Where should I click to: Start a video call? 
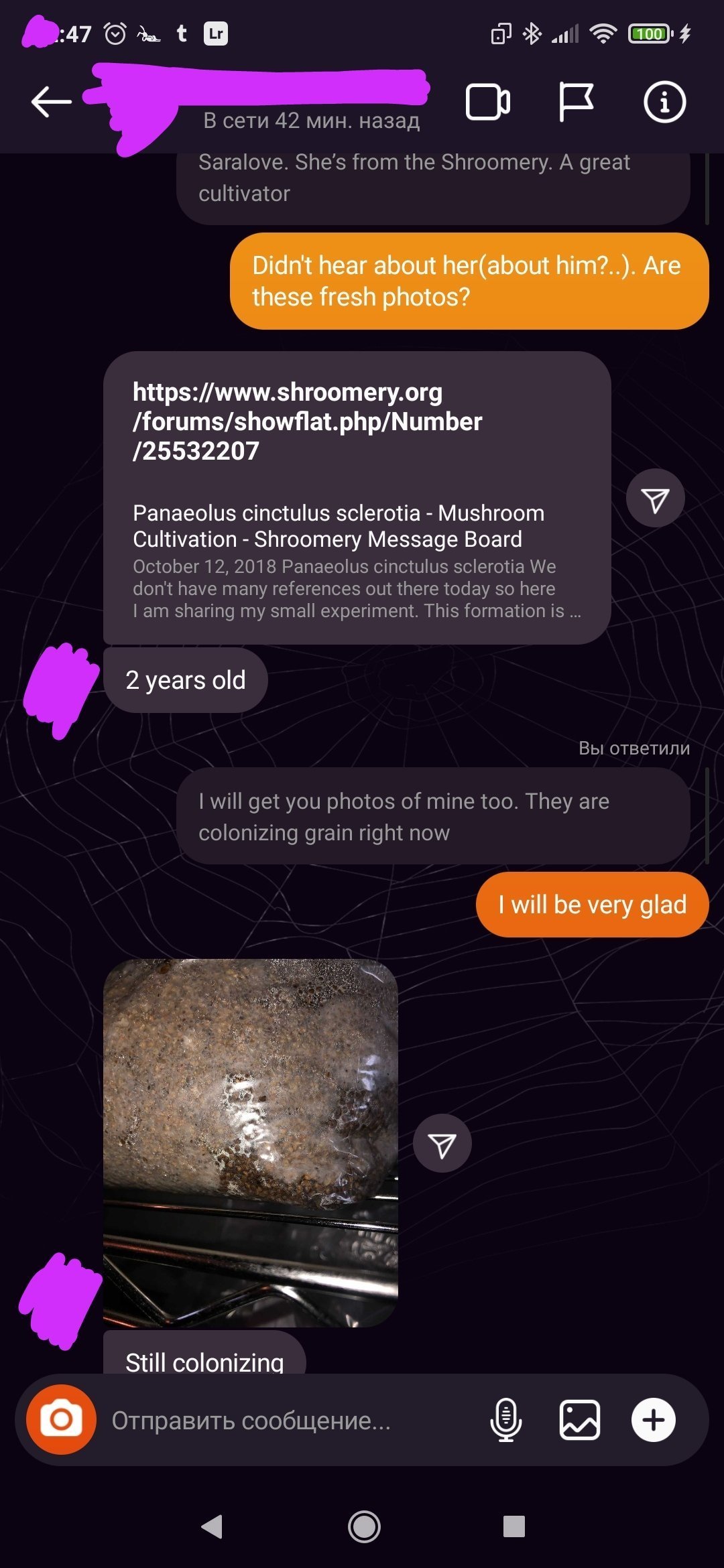(x=488, y=102)
